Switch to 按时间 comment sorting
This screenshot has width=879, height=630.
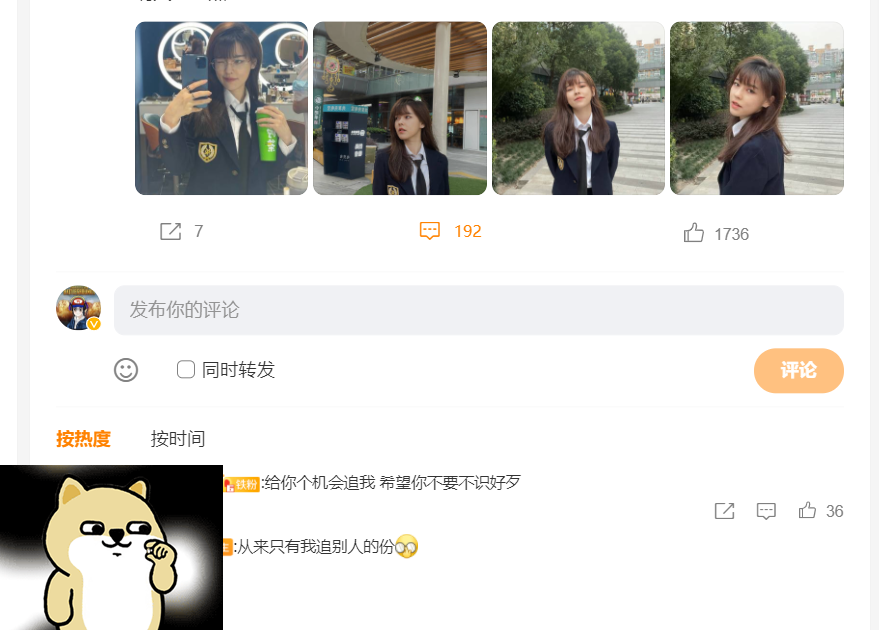178,439
